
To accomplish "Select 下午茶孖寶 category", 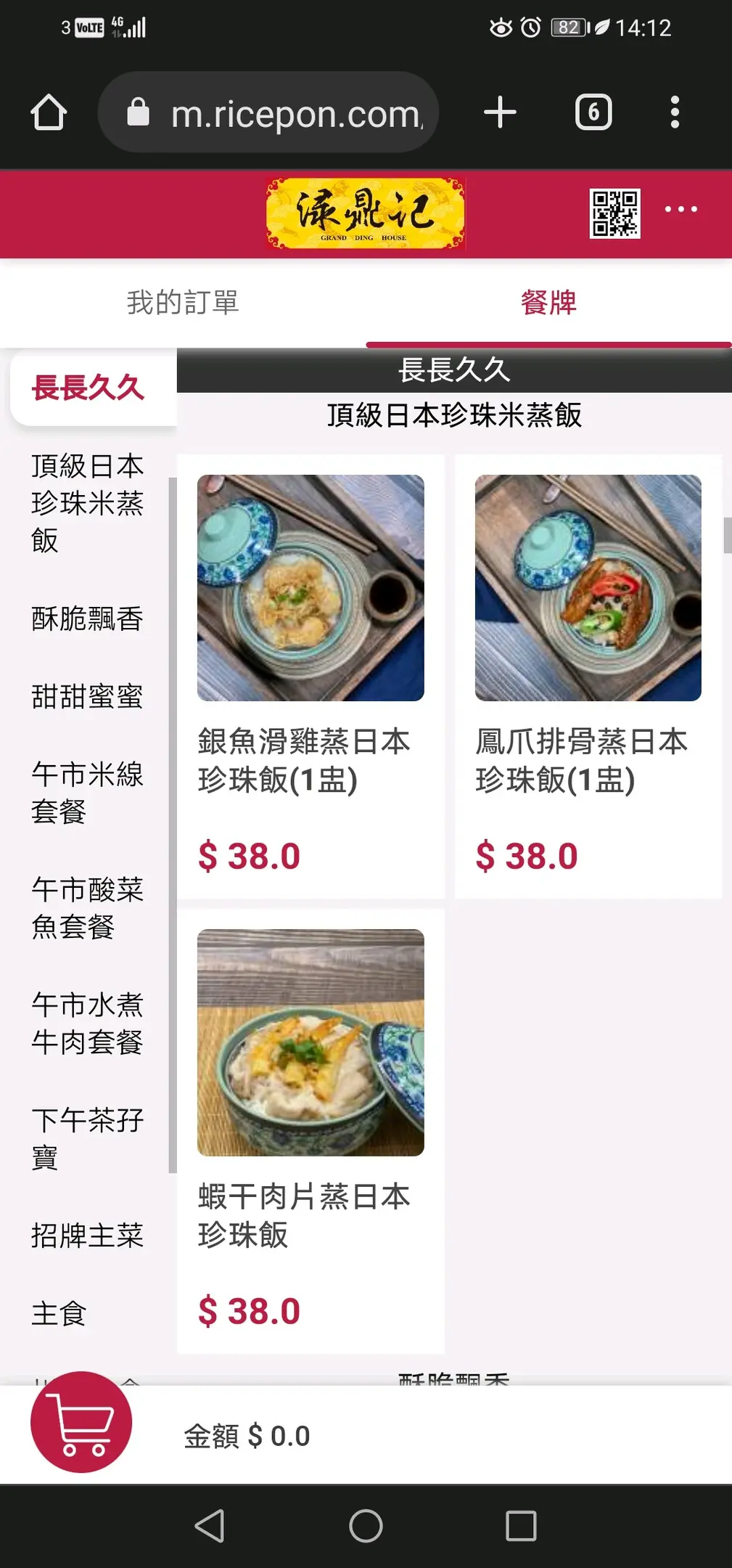I will tap(87, 1139).
